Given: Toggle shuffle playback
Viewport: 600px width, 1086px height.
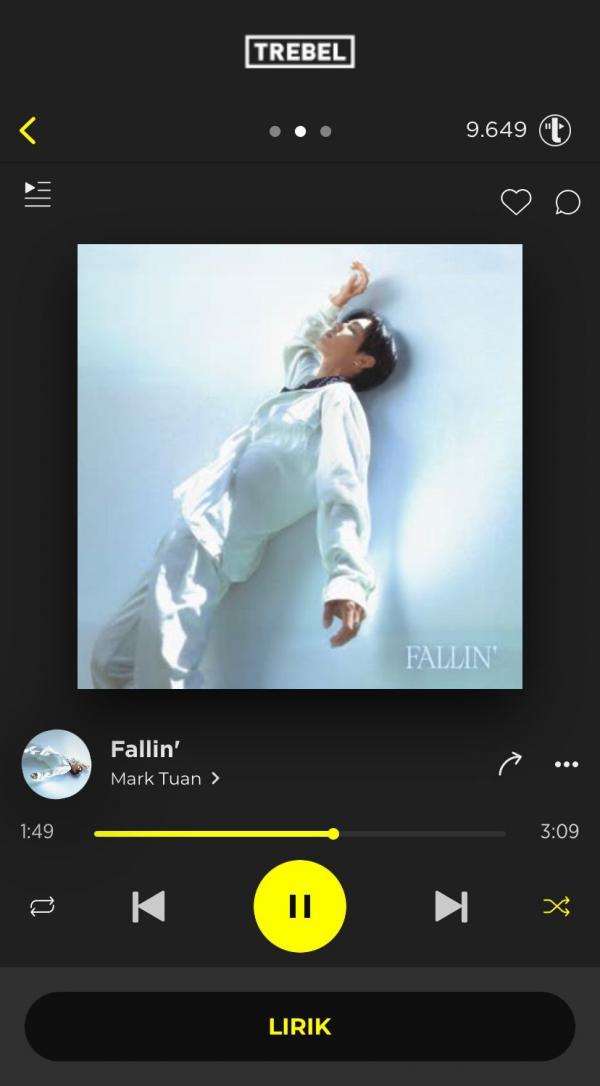Looking at the screenshot, I should pyautogui.click(x=556, y=907).
